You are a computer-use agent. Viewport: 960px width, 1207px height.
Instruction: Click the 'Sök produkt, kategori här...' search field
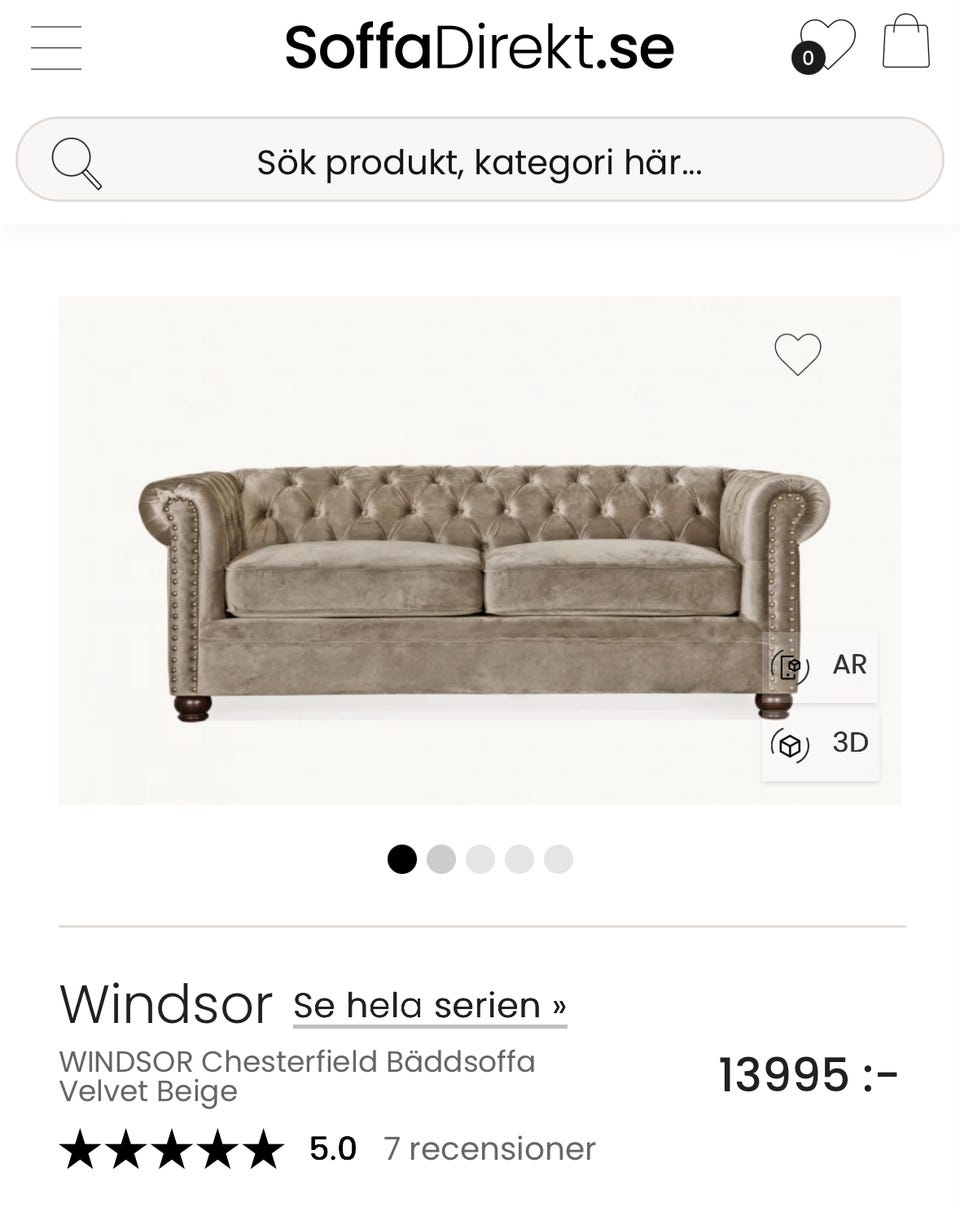tap(480, 160)
